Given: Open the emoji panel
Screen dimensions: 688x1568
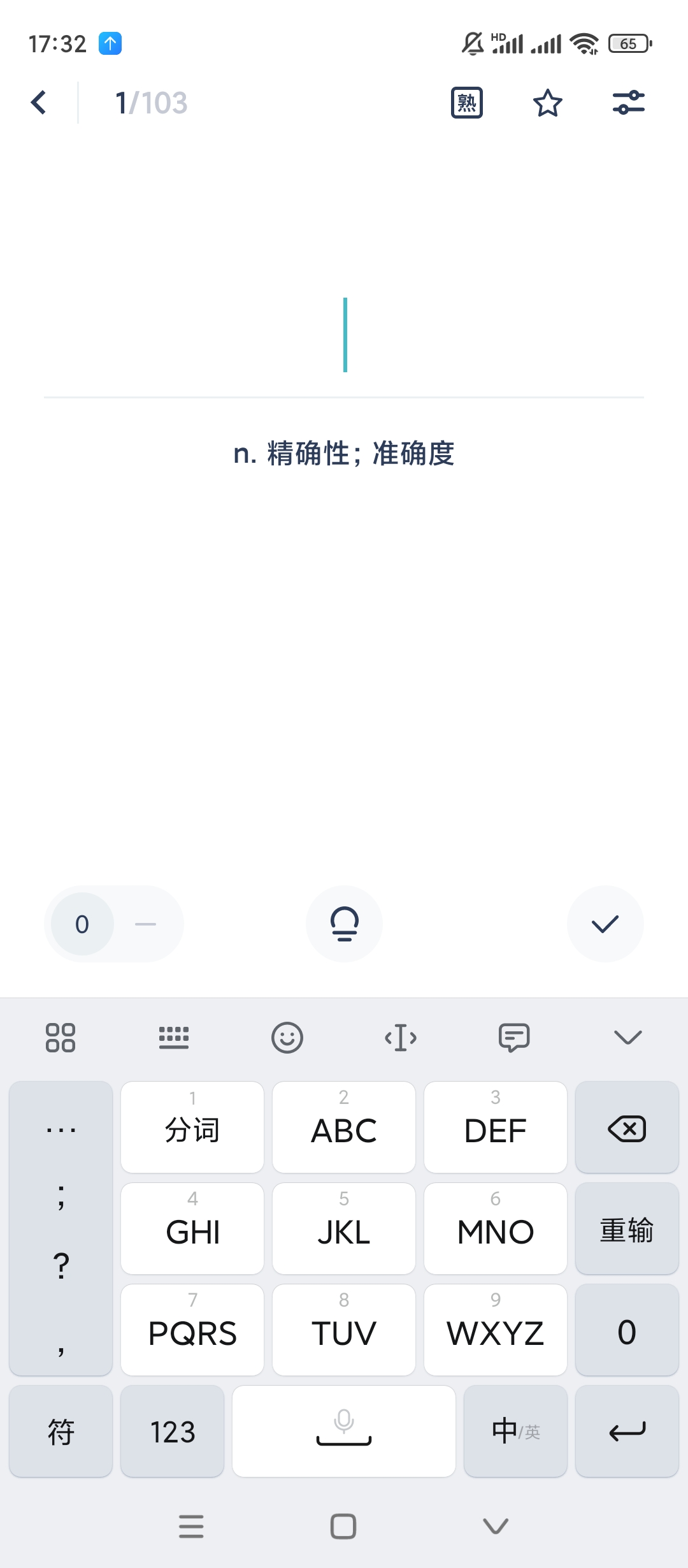Looking at the screenshot, I should click(x=287, y=1038).
